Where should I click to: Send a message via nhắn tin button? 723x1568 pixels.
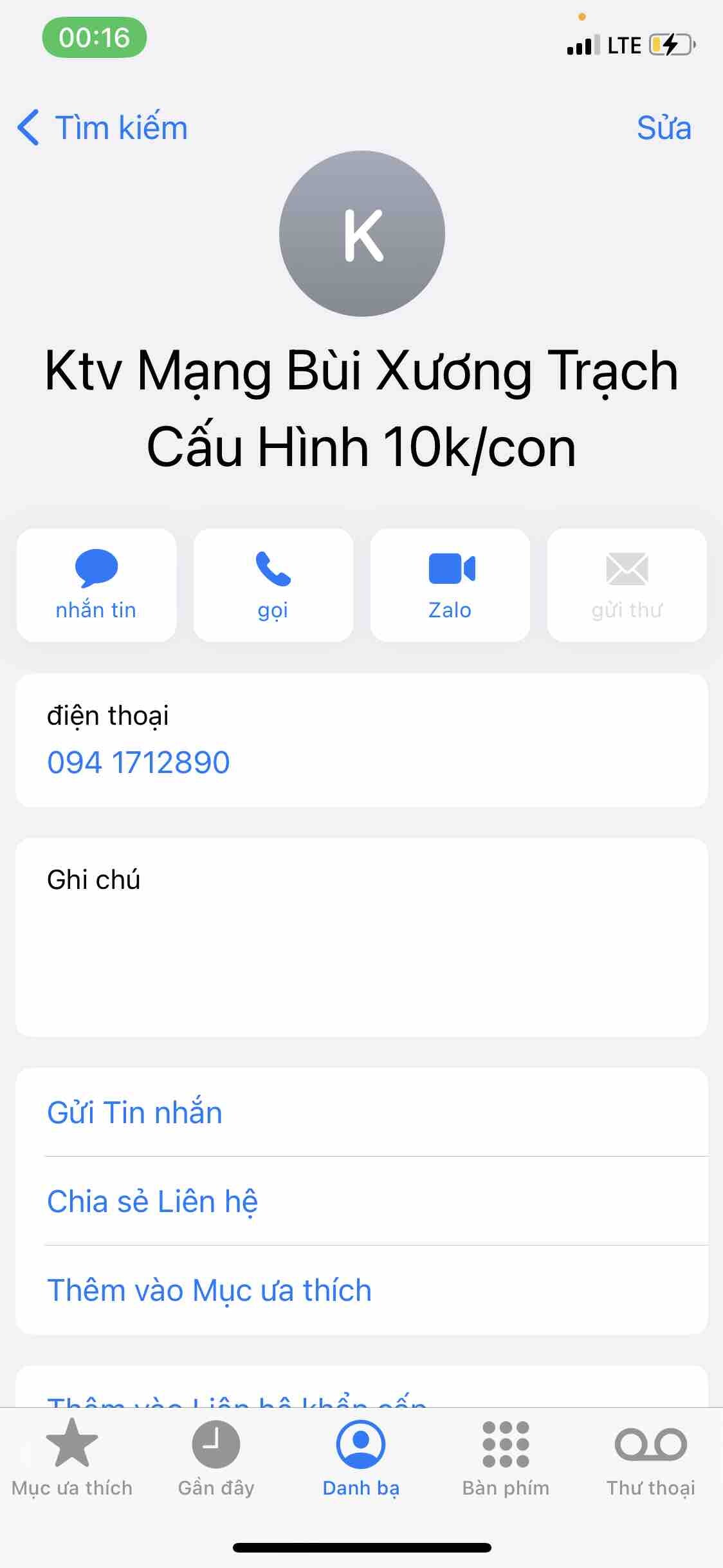[96, 584]
